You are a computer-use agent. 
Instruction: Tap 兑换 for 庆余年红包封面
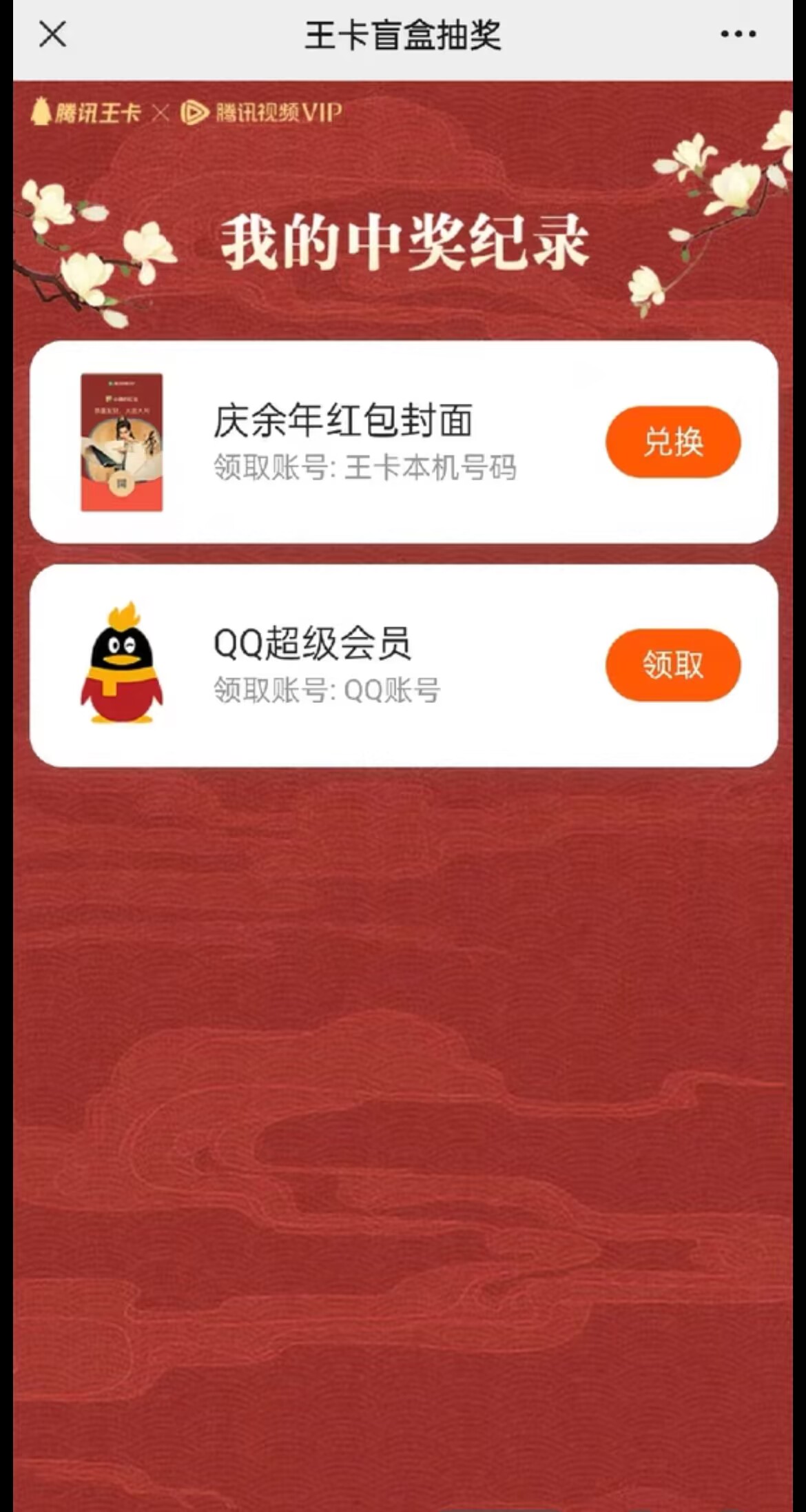coord(672,442)
